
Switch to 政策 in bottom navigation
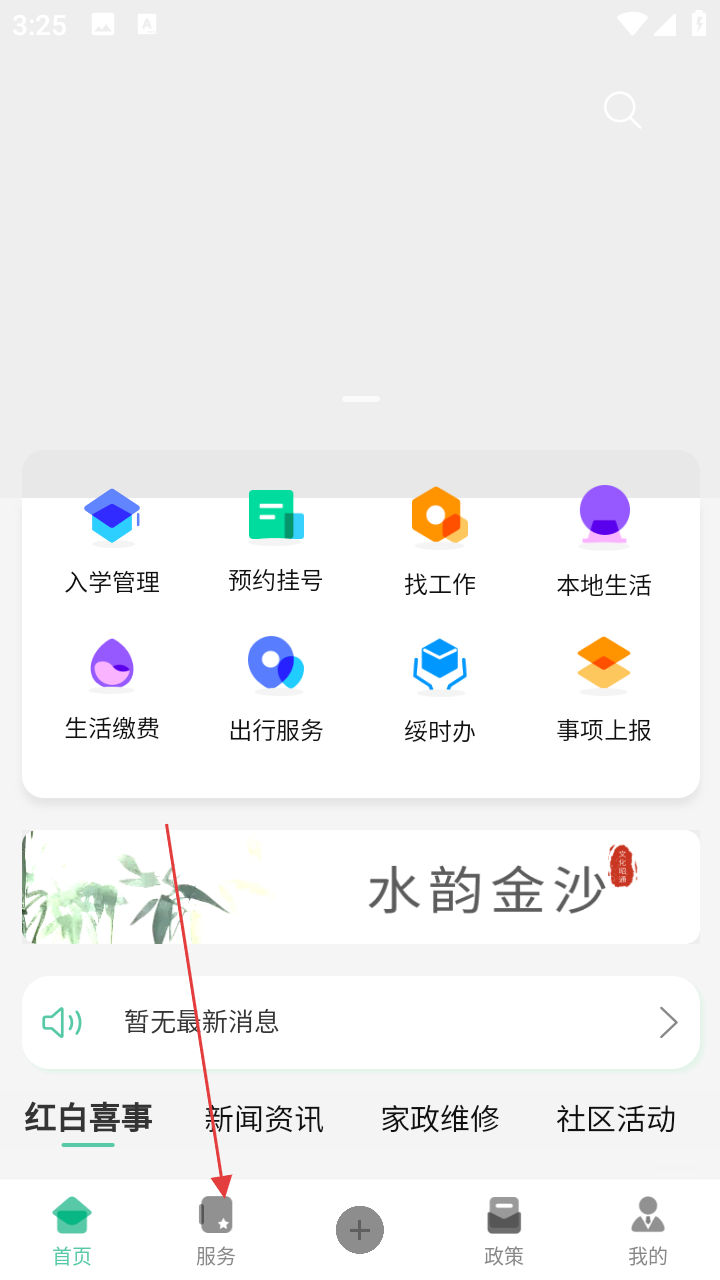coord(504,1230)
